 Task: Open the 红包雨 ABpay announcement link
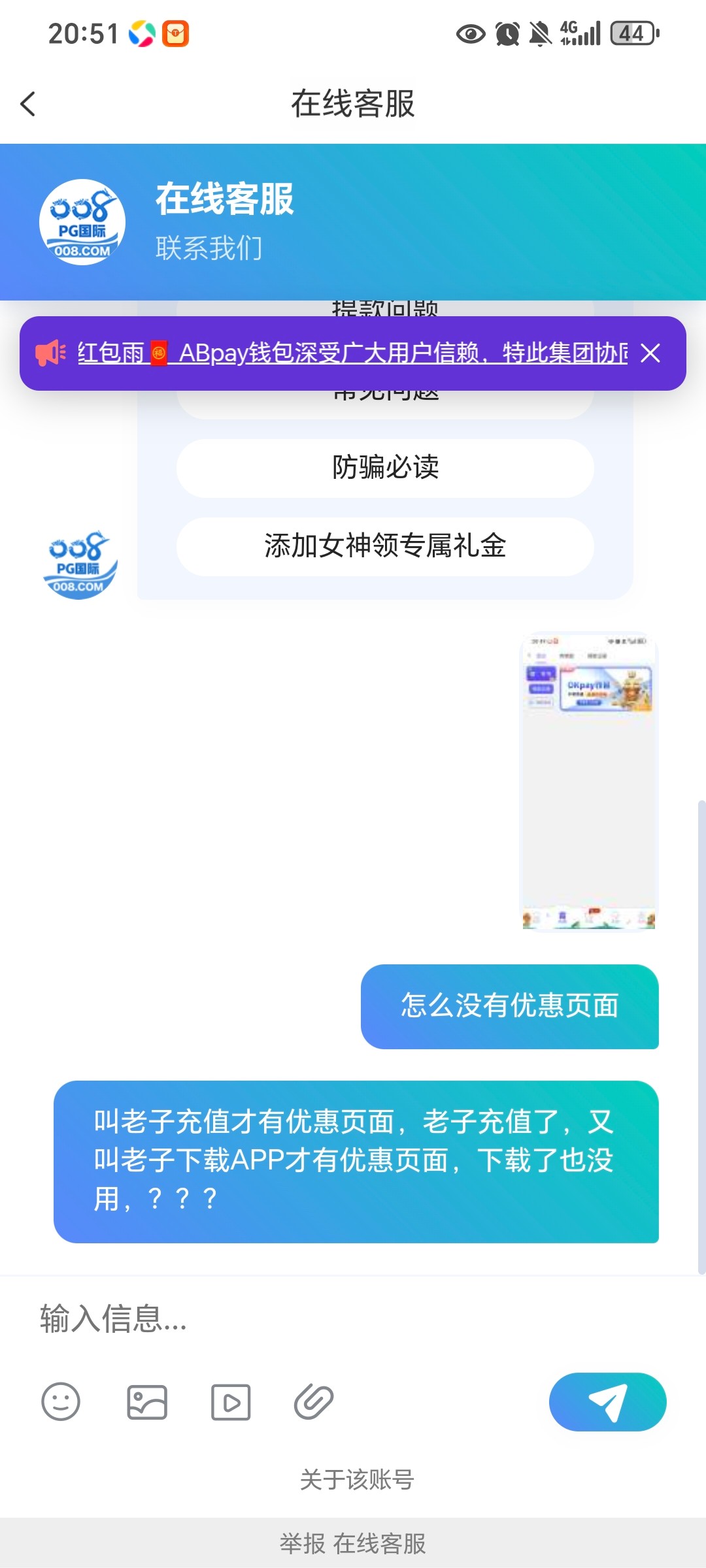352,353
